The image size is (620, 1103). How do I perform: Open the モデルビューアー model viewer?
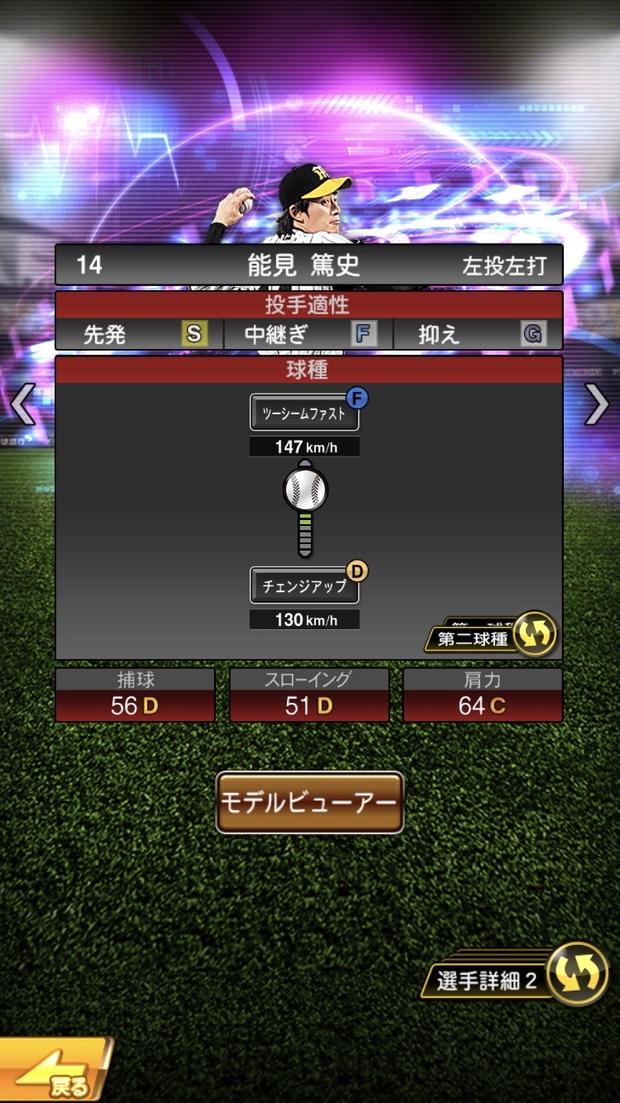click(x=310, y=802)
